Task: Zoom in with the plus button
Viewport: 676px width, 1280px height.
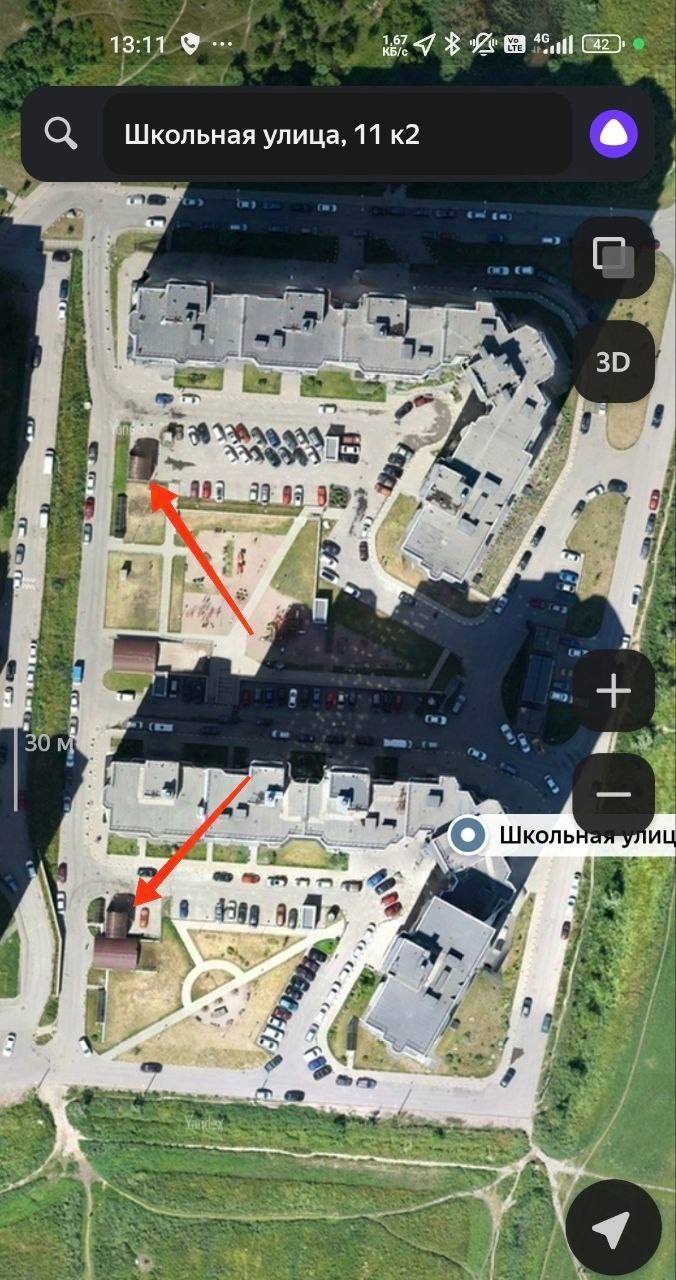Action: pyautogui.click(x=613, y=692)
